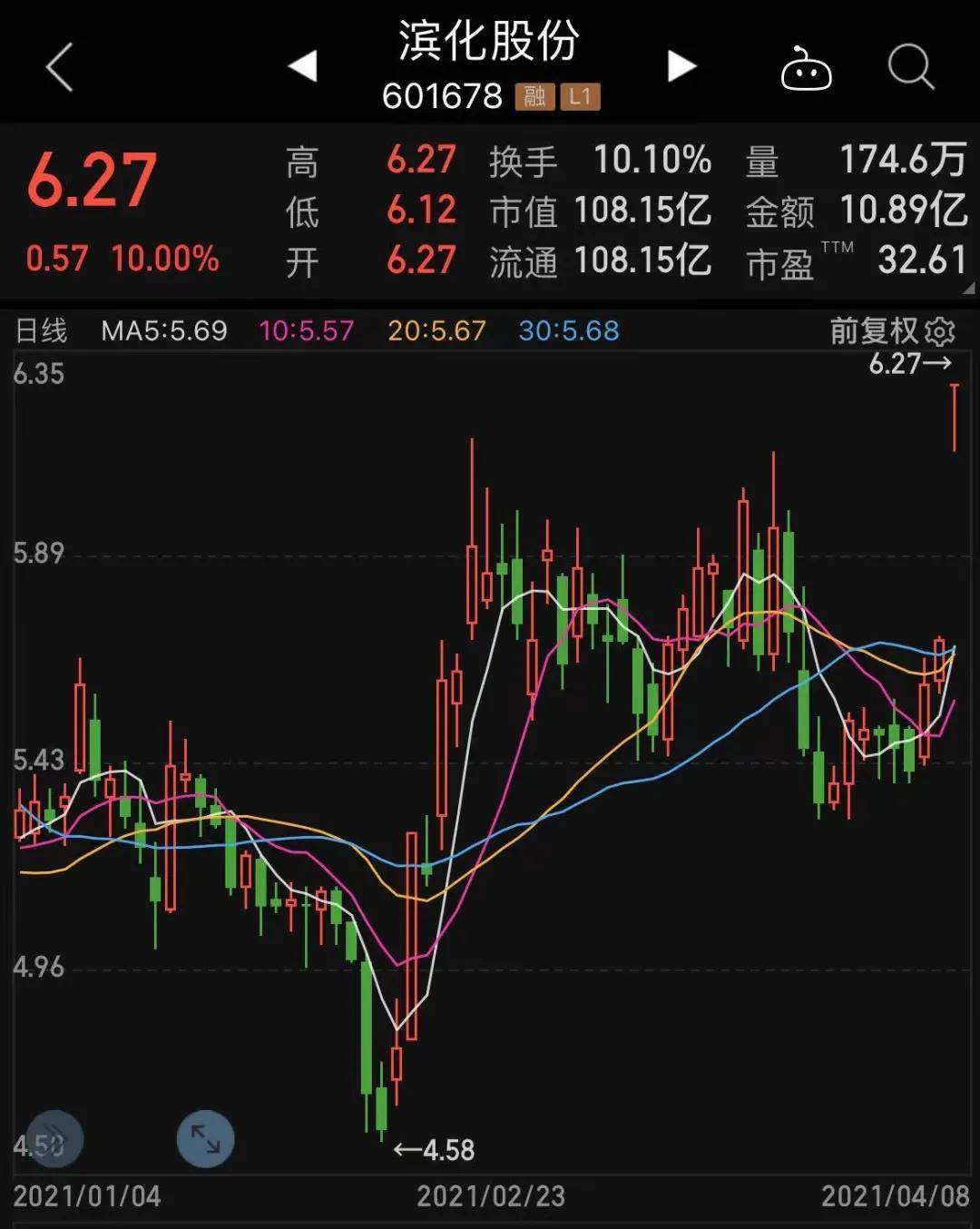Expand the 市盈TTM ratio details
Screen dimensions: 980x1229
799,263
